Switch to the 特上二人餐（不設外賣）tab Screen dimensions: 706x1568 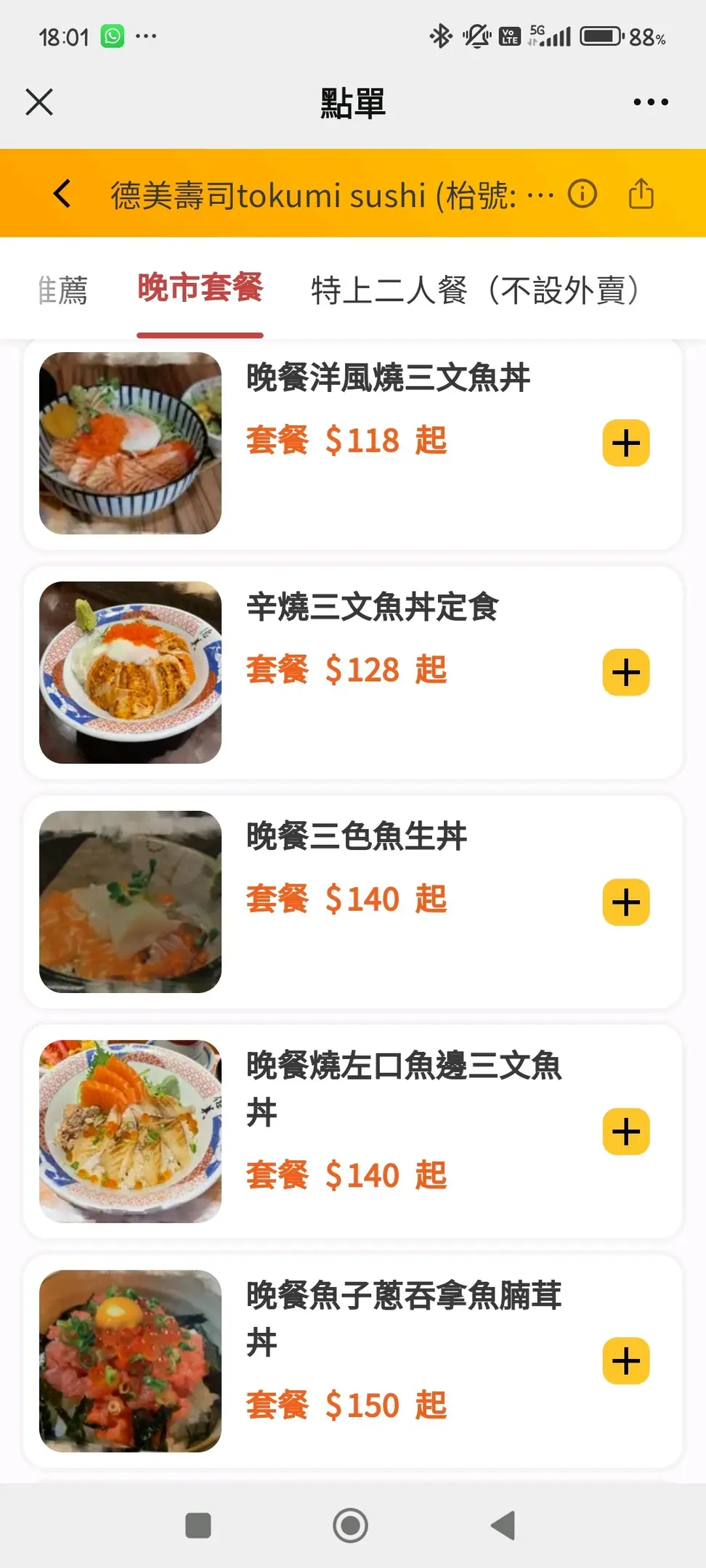[x=475, y=290]
